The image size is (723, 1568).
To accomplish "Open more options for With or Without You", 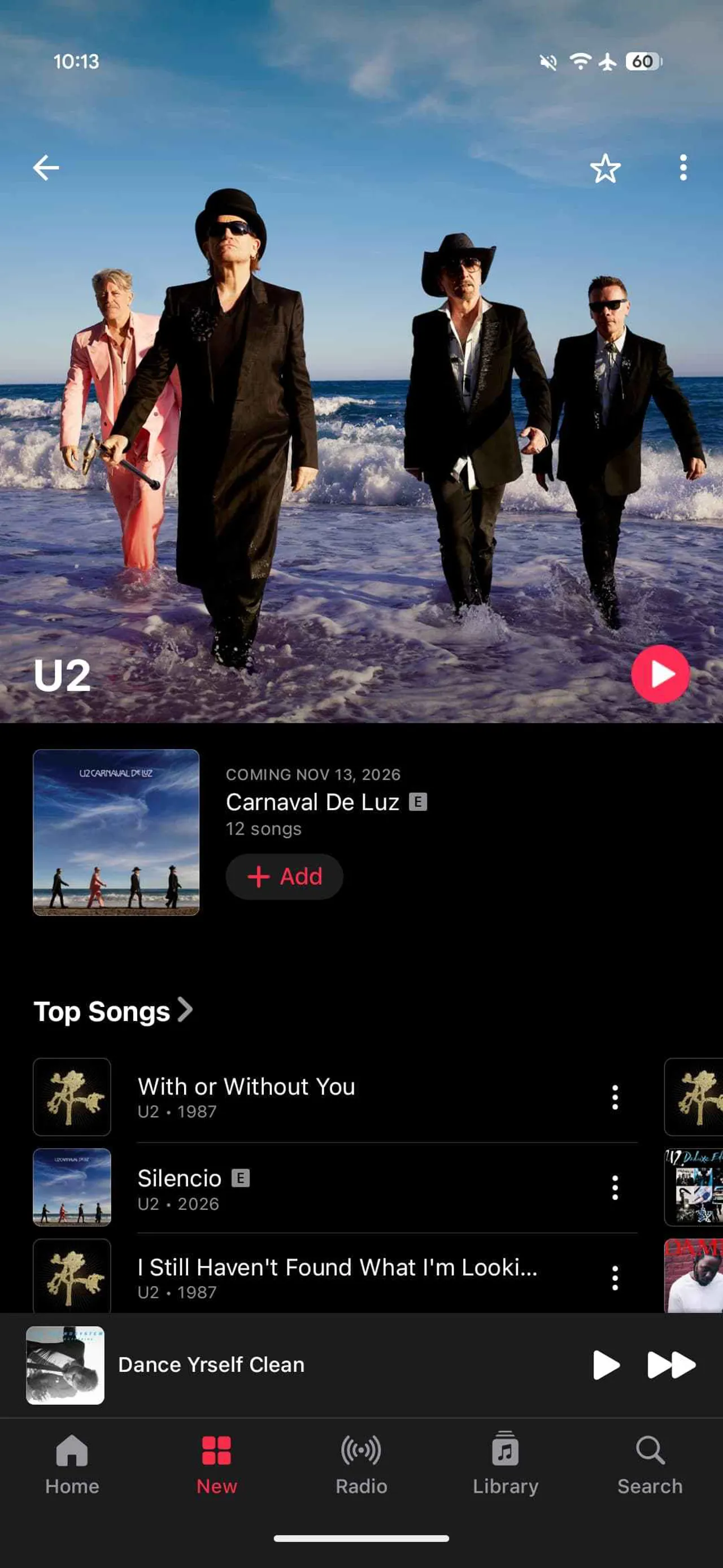I will tap(615, 1097).
